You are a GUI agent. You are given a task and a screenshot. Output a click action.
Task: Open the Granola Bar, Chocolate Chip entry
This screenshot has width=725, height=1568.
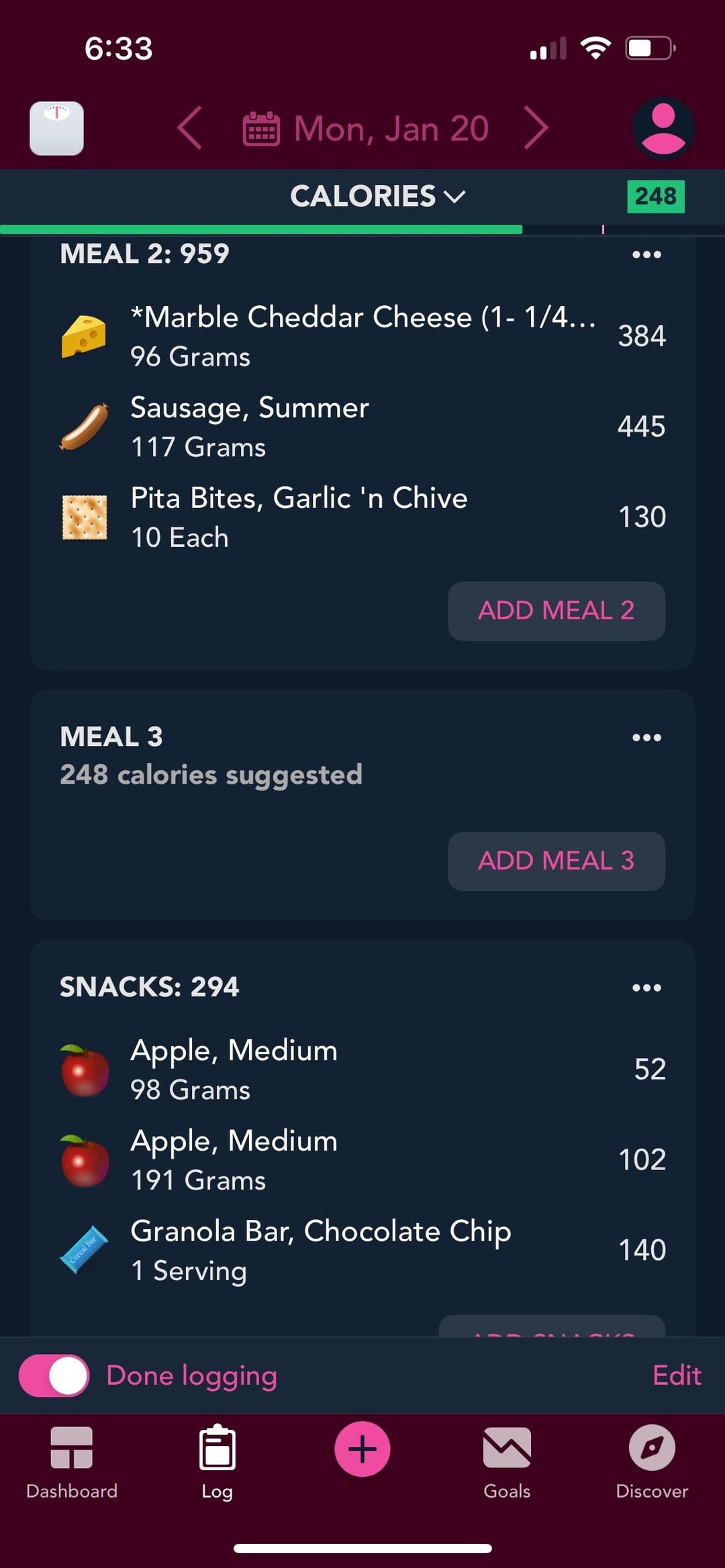[362, 1251]
